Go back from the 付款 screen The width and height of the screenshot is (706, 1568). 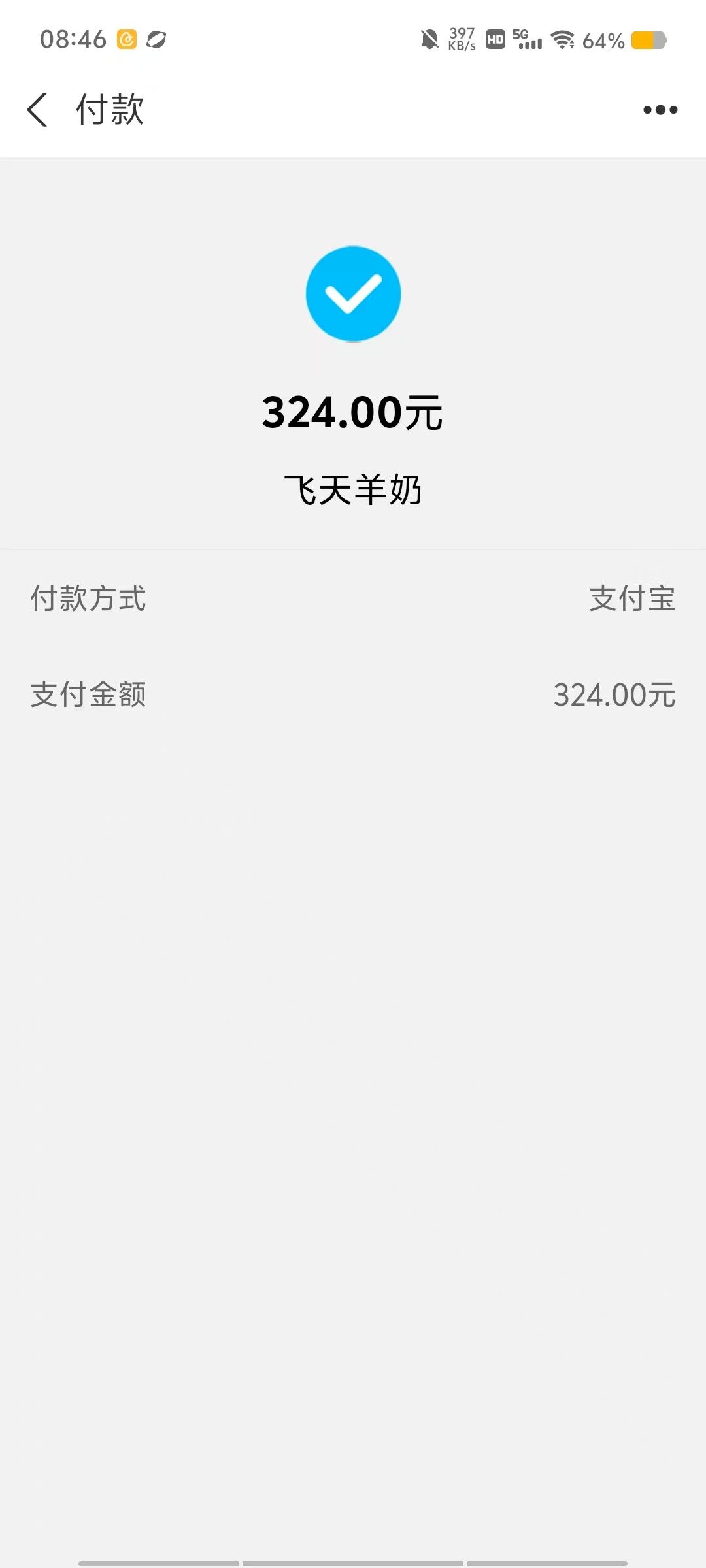(x=37, y=110)
